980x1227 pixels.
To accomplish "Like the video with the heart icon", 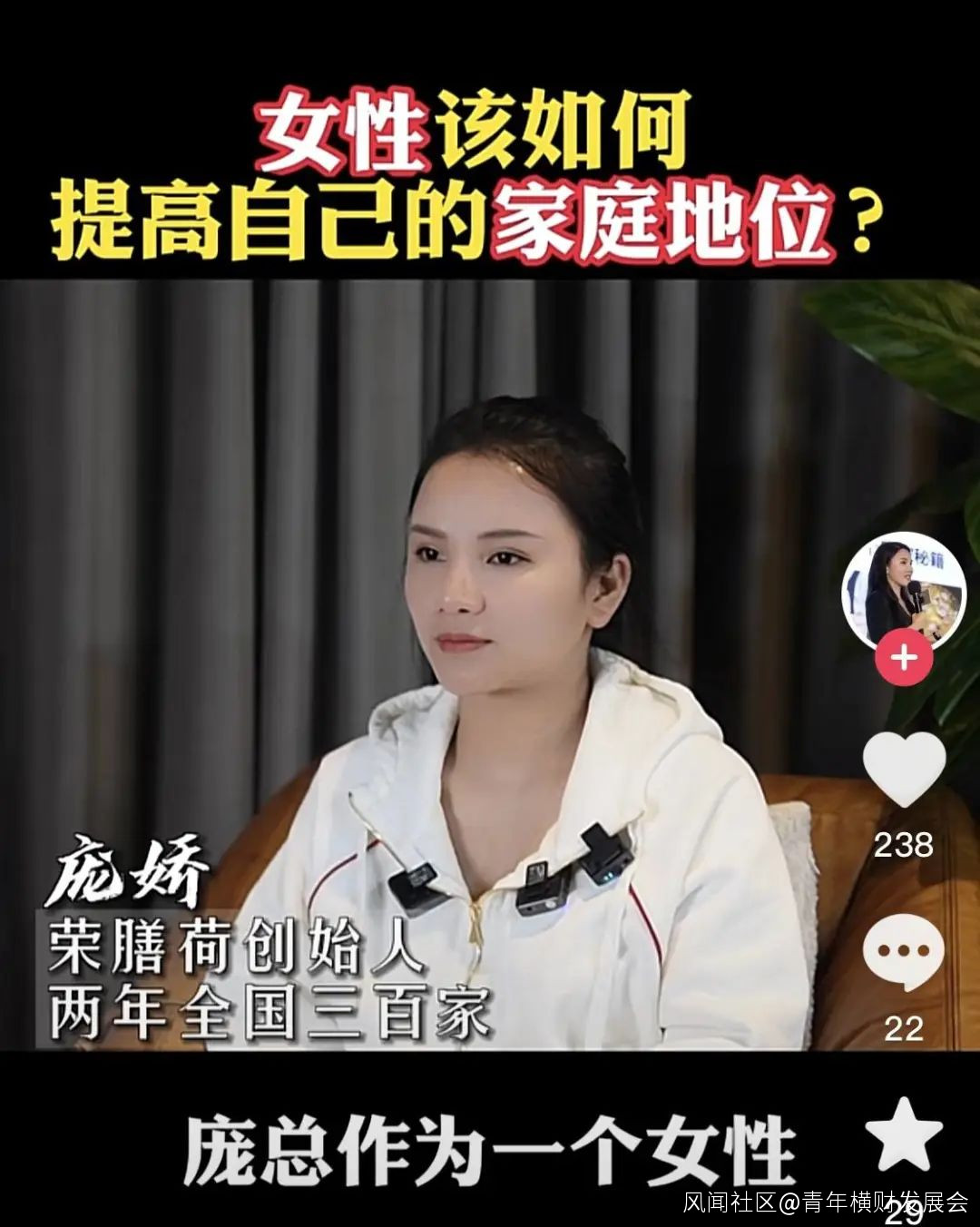I will pos(904,770).
